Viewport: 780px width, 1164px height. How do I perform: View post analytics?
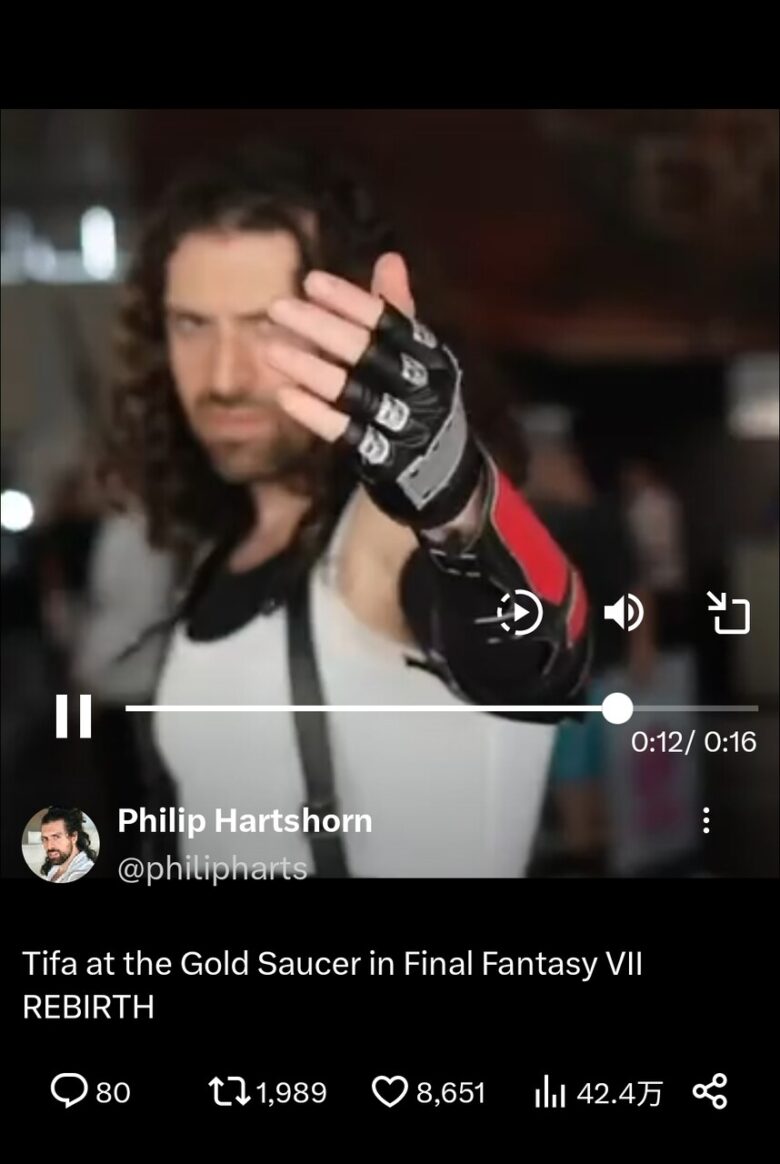point(550,1092)
